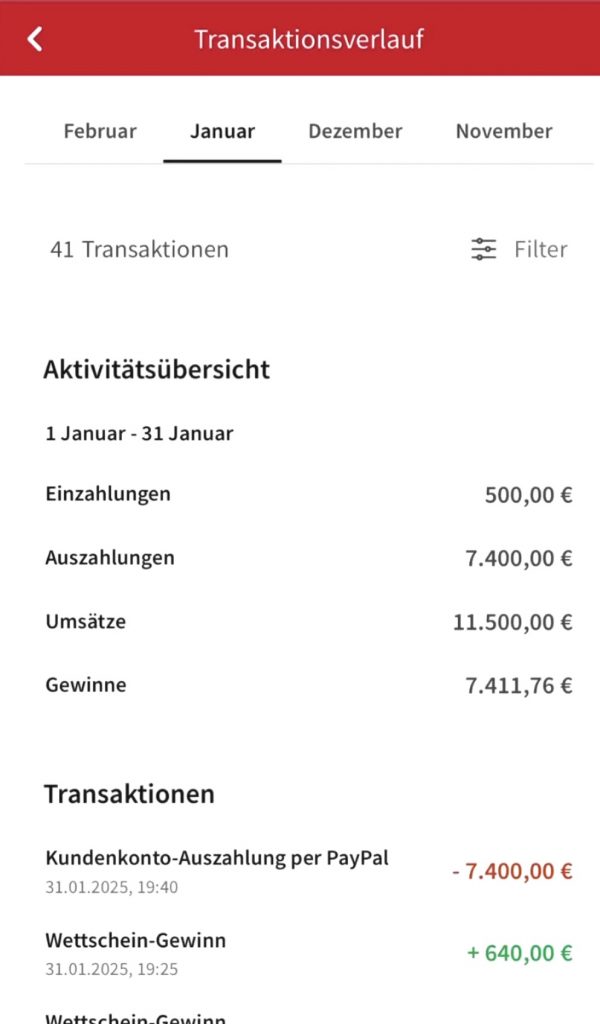Select the Januar tab
Image resolution: width=600 pixels, height=1024 pixels.
[x=222, y=131]
